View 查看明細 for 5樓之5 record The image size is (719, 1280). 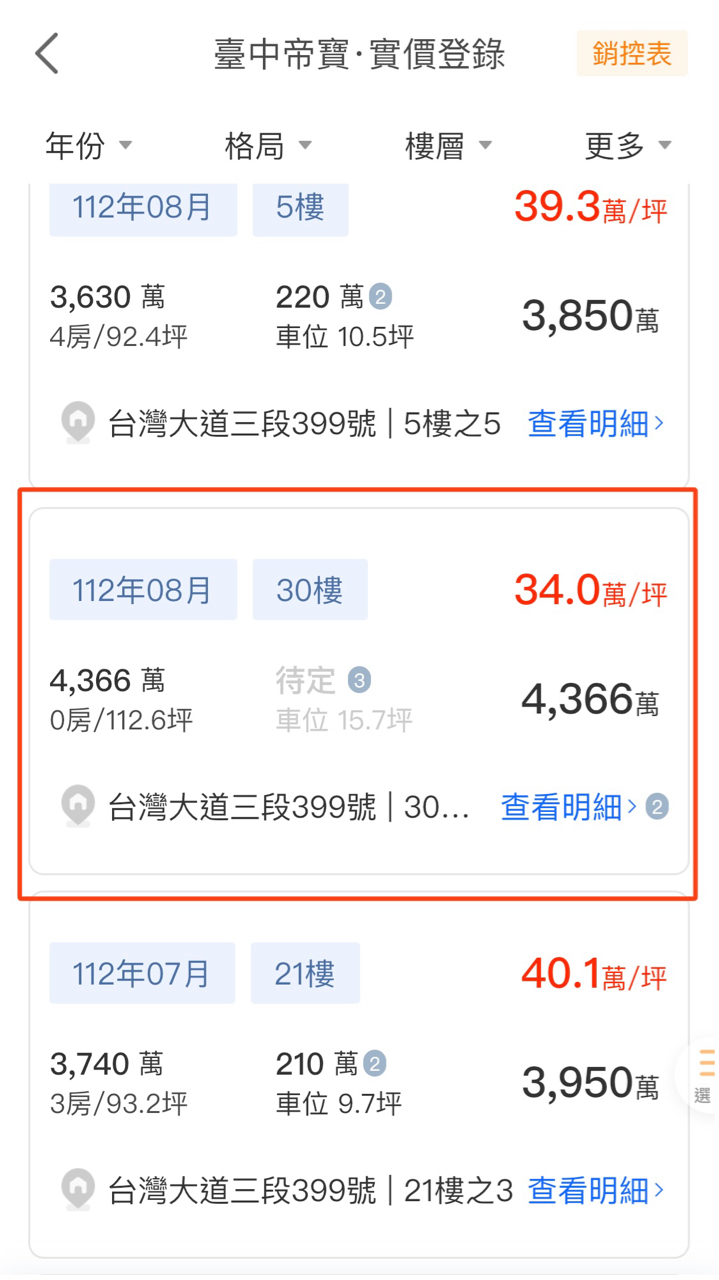pos(597,424)
